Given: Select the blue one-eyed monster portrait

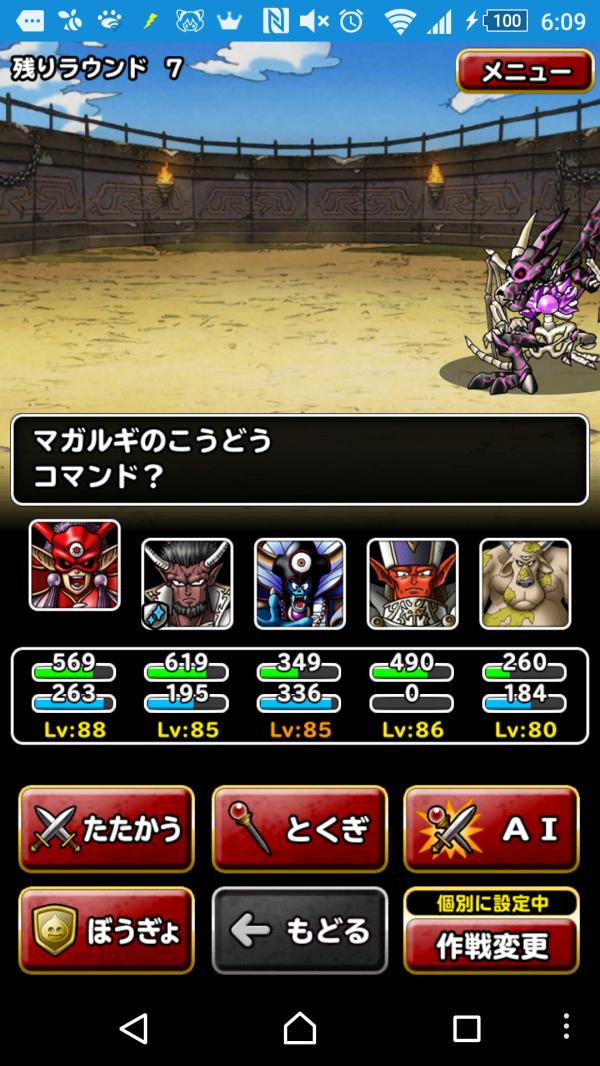Looking at the screenshot, I should (x=300, y=584).
